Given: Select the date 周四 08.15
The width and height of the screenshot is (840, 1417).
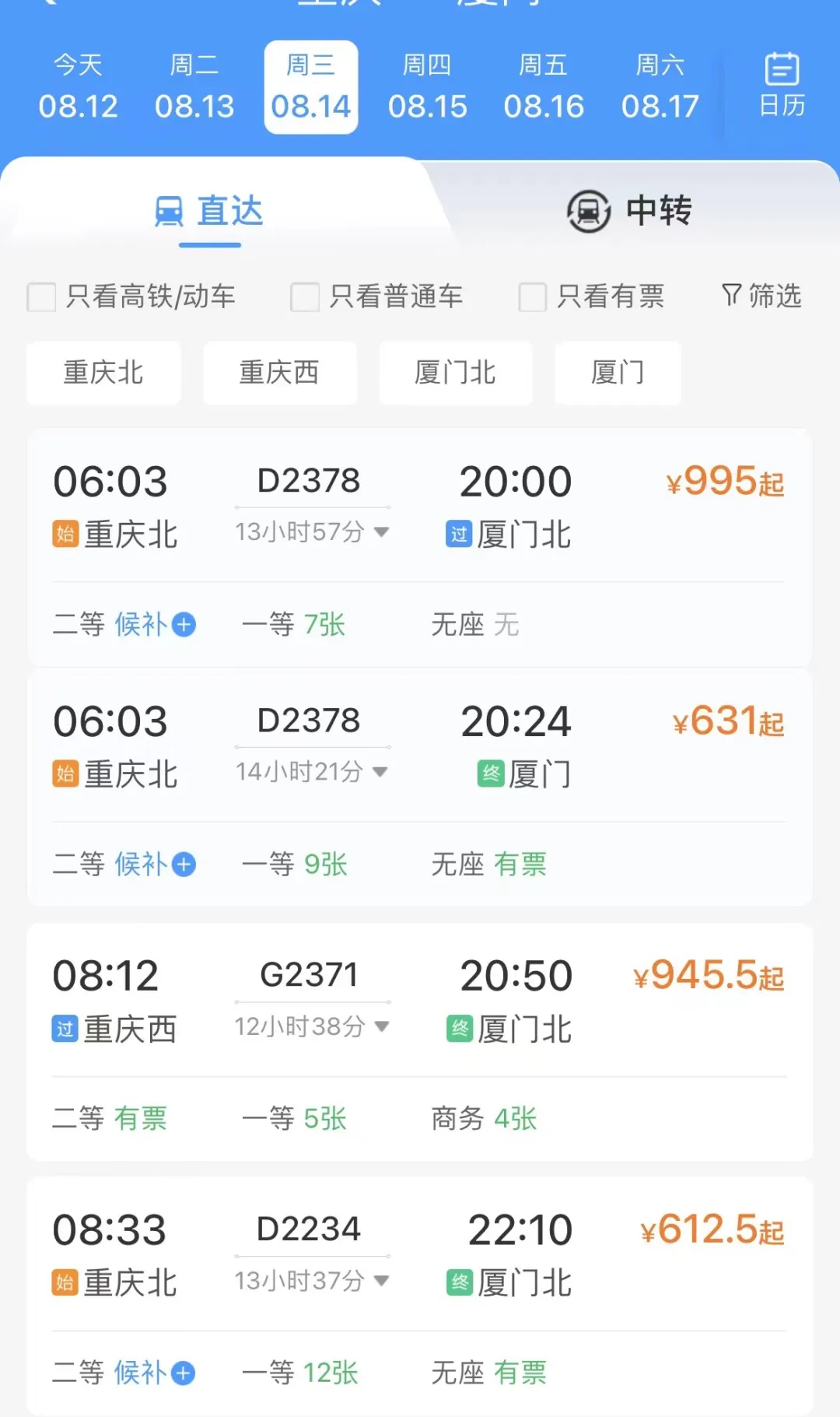Looking at the screenshot, I should click(427, 87).
